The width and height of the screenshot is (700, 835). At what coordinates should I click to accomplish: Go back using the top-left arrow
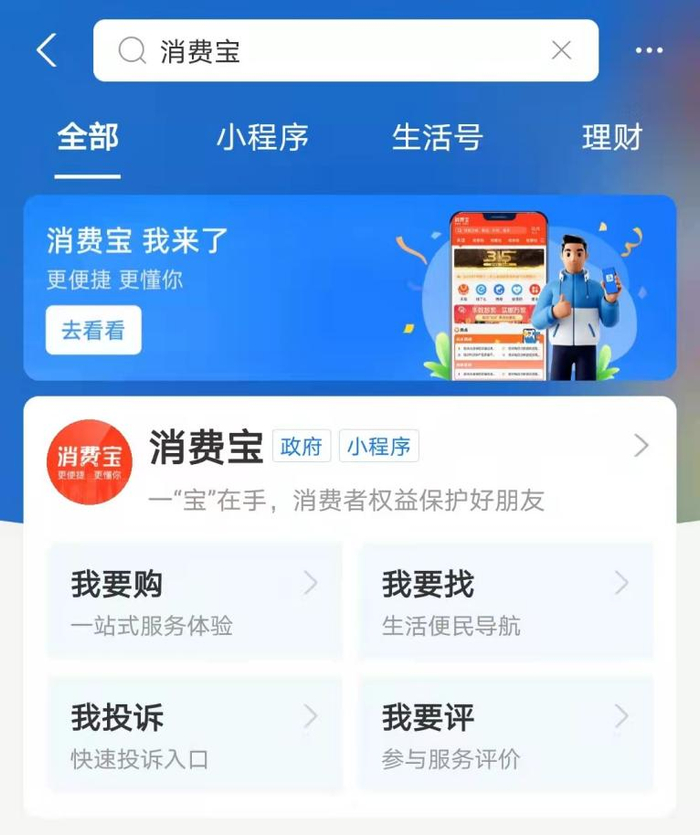point(46,50)
